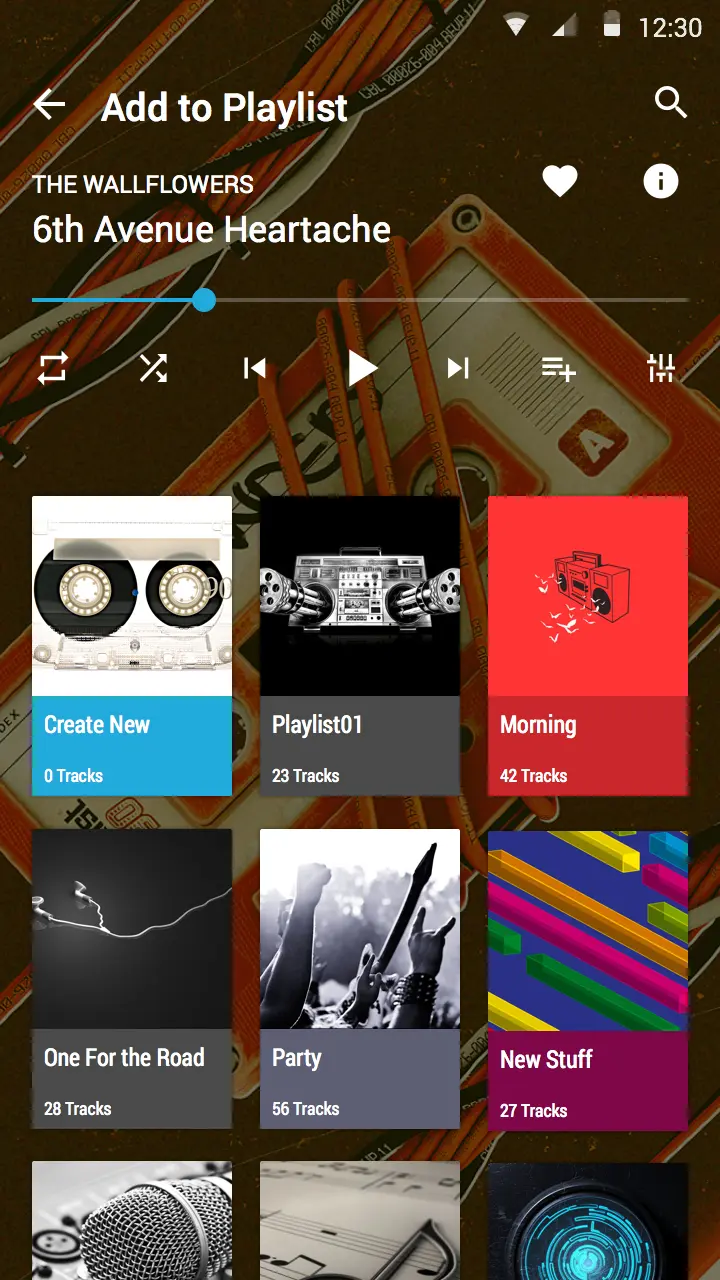Skip to the next track
Image resolution: width=720 pixels, height=1280 pixels.
(x=458, y=369)
